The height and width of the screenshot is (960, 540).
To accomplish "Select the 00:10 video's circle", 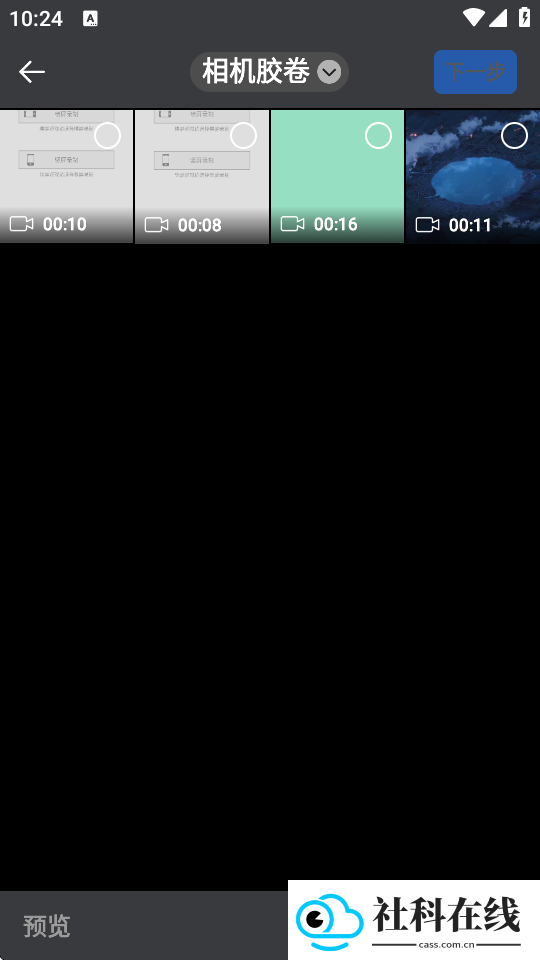I will (x=107, y=136).
